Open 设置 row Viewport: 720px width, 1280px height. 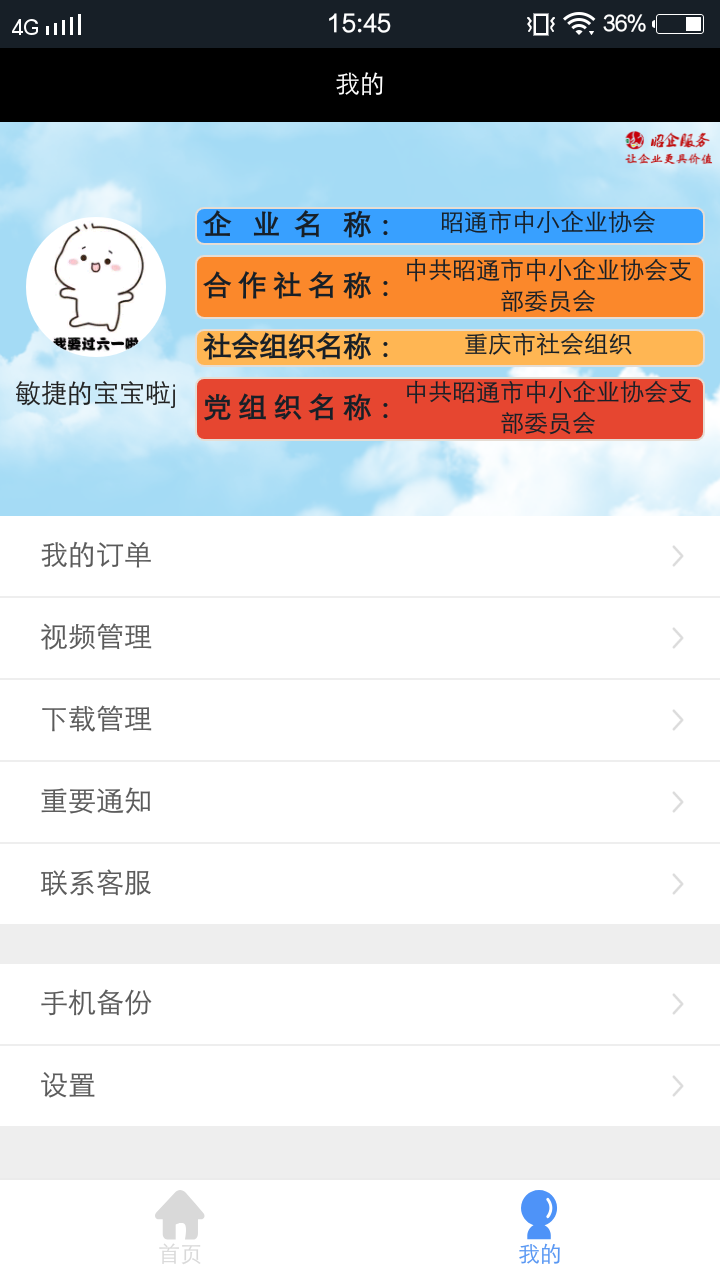tap(360, 1086)
